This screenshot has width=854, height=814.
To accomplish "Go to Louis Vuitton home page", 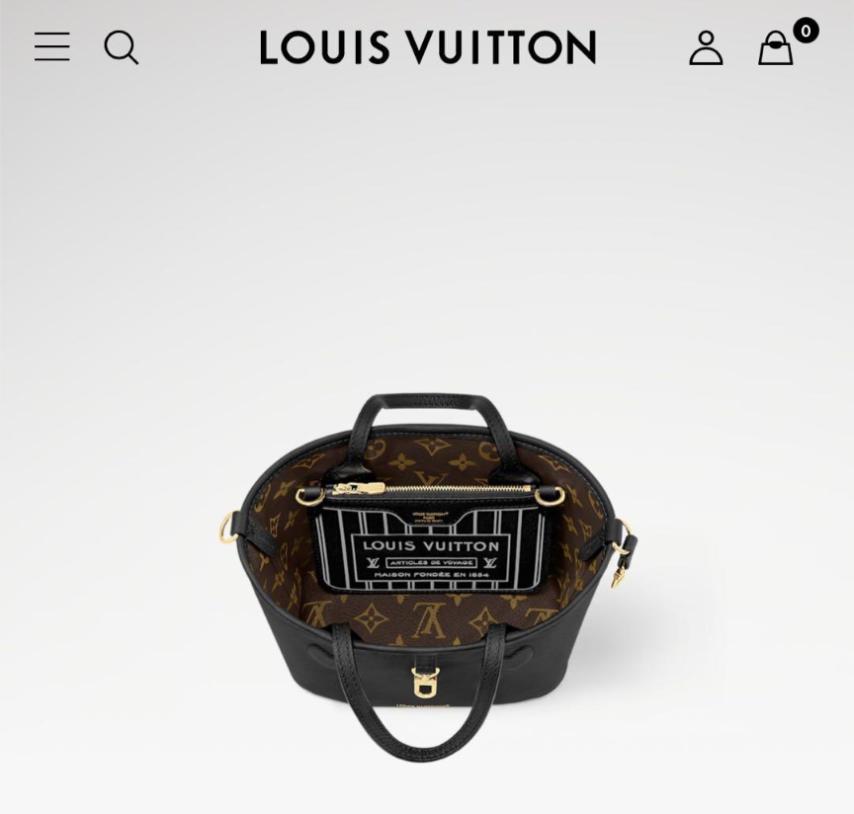I will pyautogui.click(x=427, y=47).
